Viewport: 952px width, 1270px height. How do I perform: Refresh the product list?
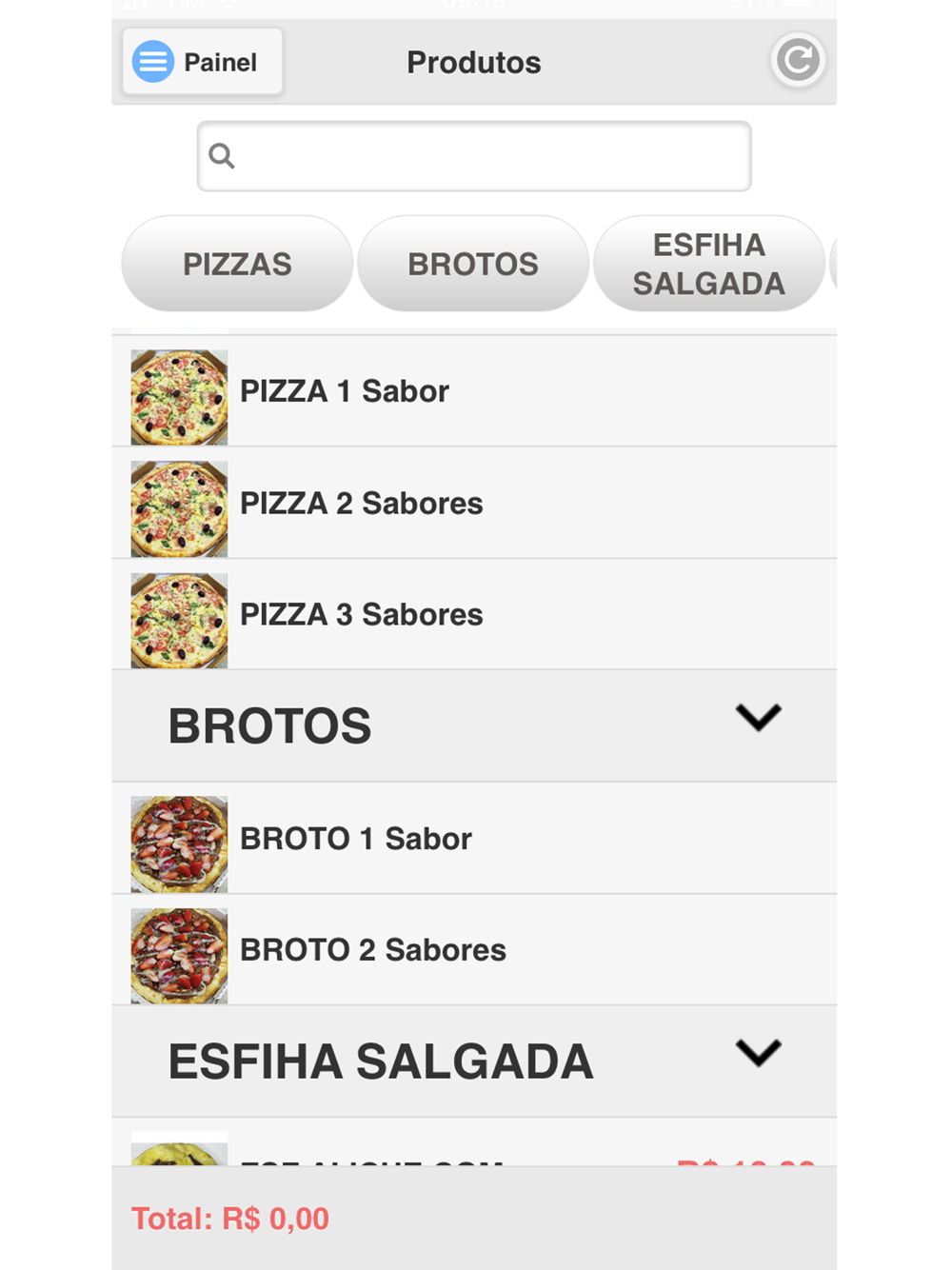pos(797,61)
